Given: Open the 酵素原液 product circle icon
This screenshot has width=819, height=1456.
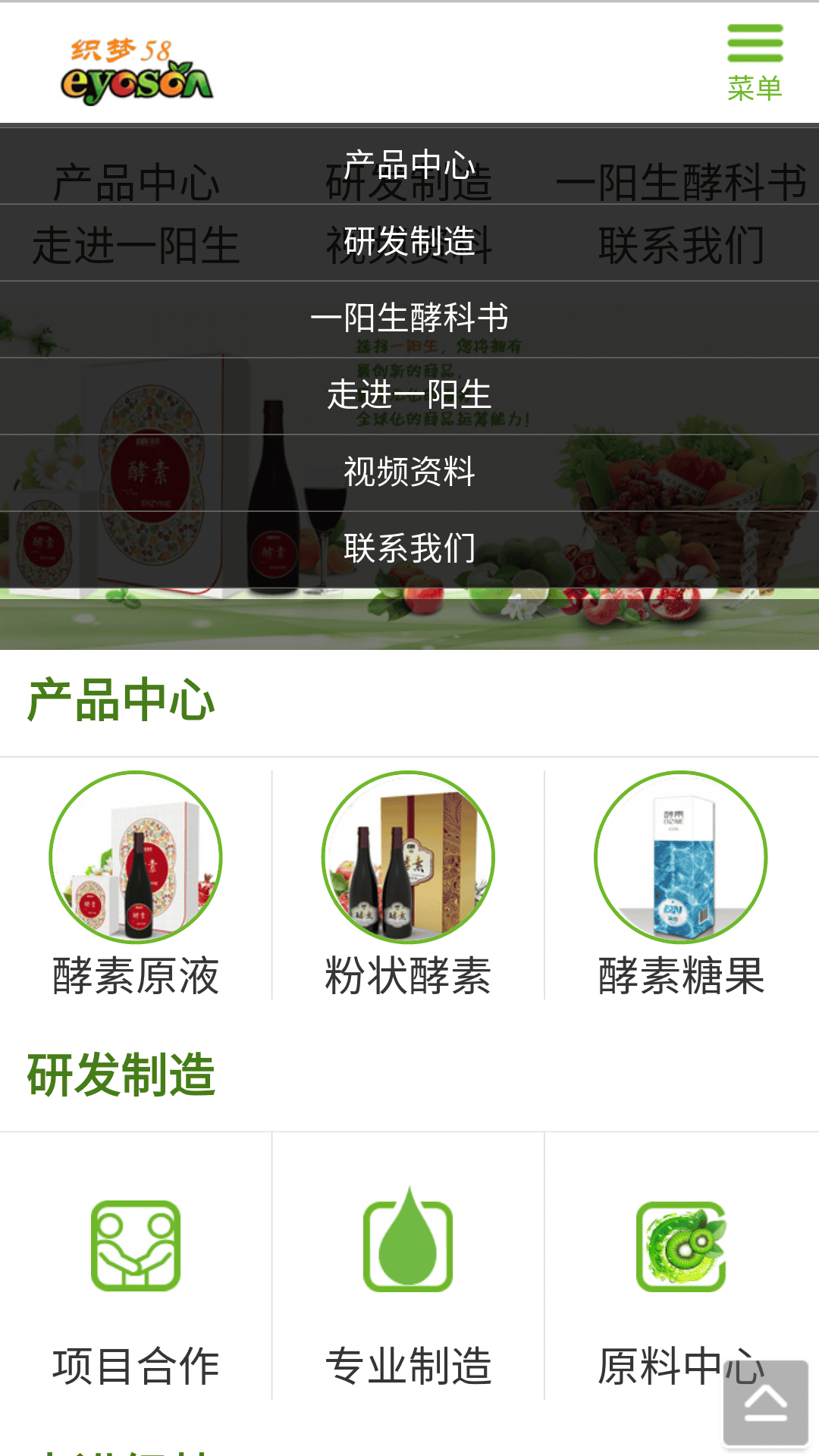Looking at the screenshot, I should click(135, 857).
